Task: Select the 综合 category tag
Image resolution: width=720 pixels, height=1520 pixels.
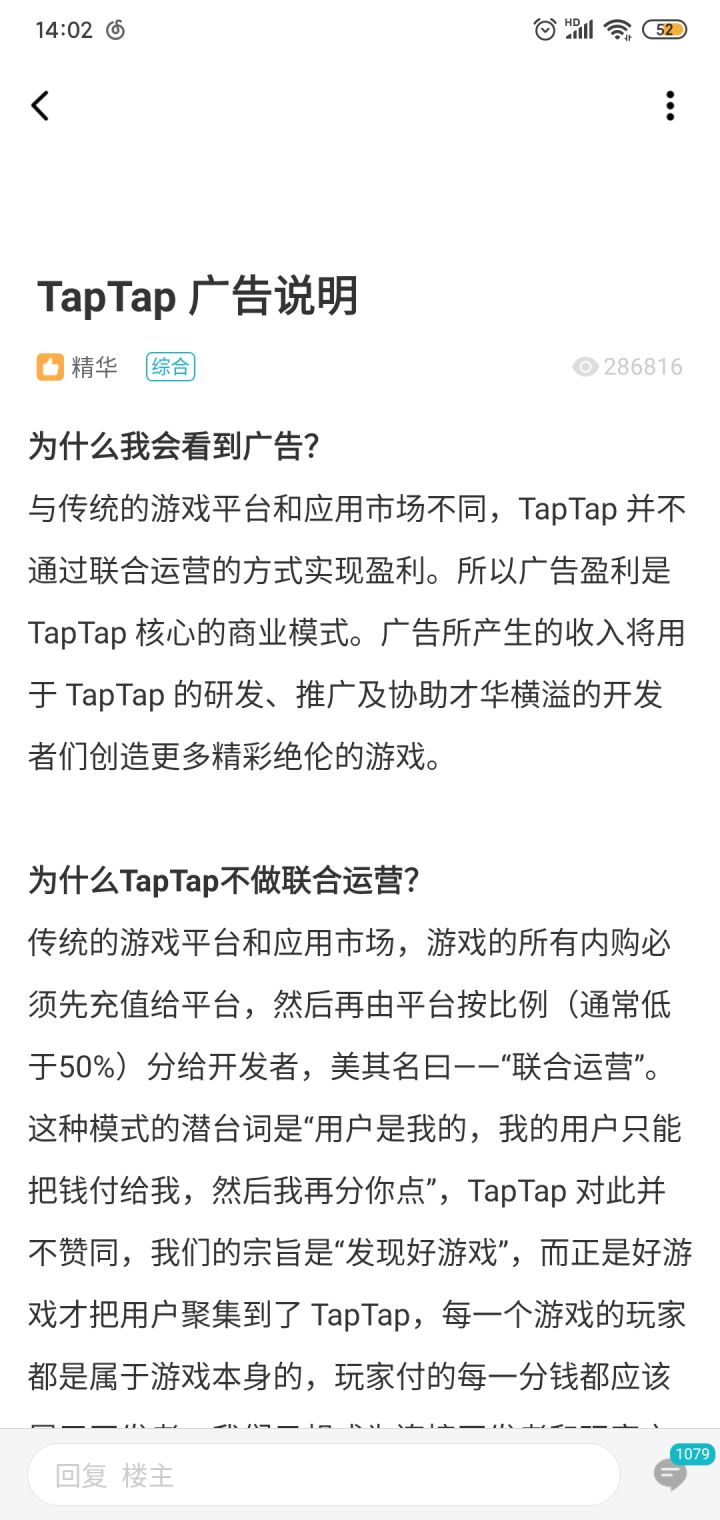Action: [x=170, y=366]
